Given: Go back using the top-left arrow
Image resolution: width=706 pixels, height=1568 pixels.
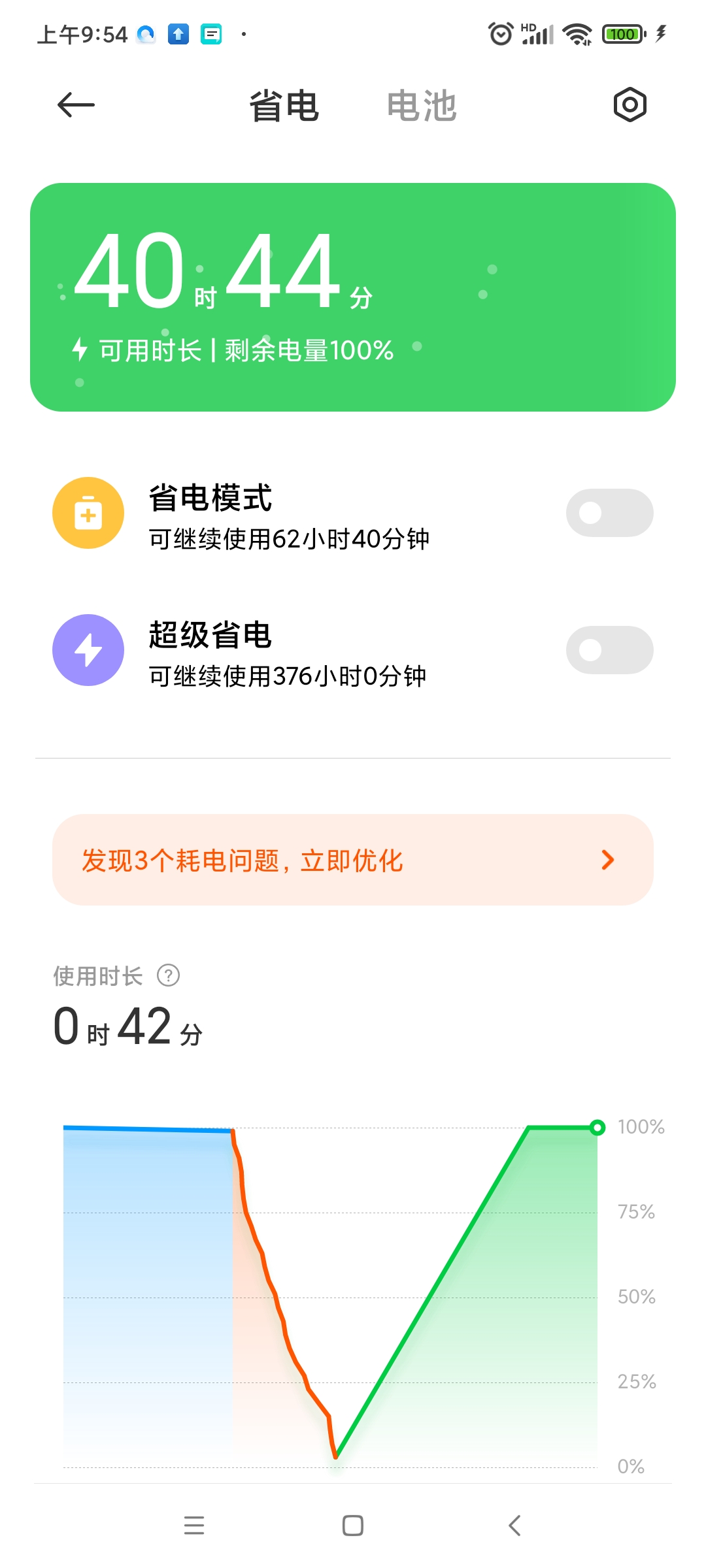Looking at the screenshot, I should (76, 105).
